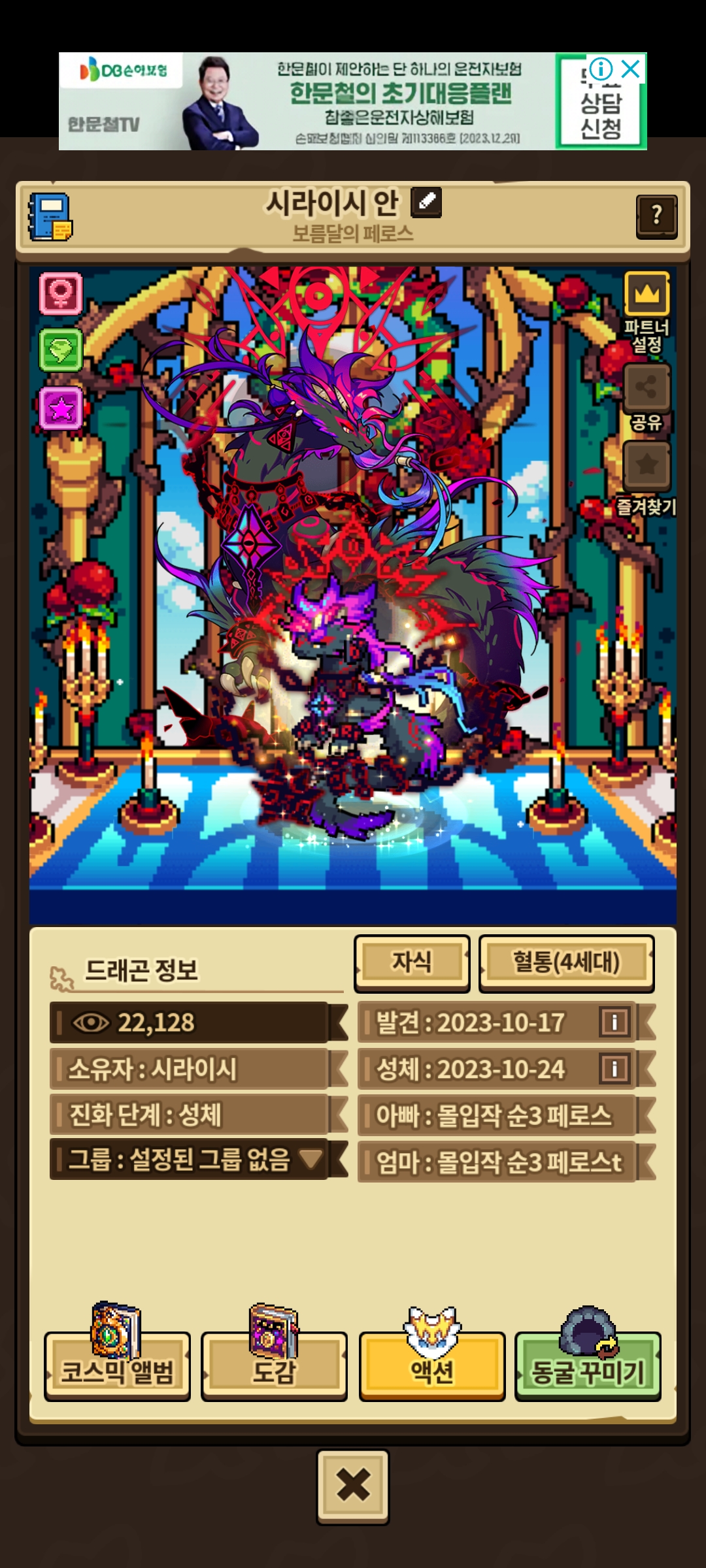Add dragon to 즐겨찾기 favorites
Screen dimensions: 706x1568
tap(647, 466)
